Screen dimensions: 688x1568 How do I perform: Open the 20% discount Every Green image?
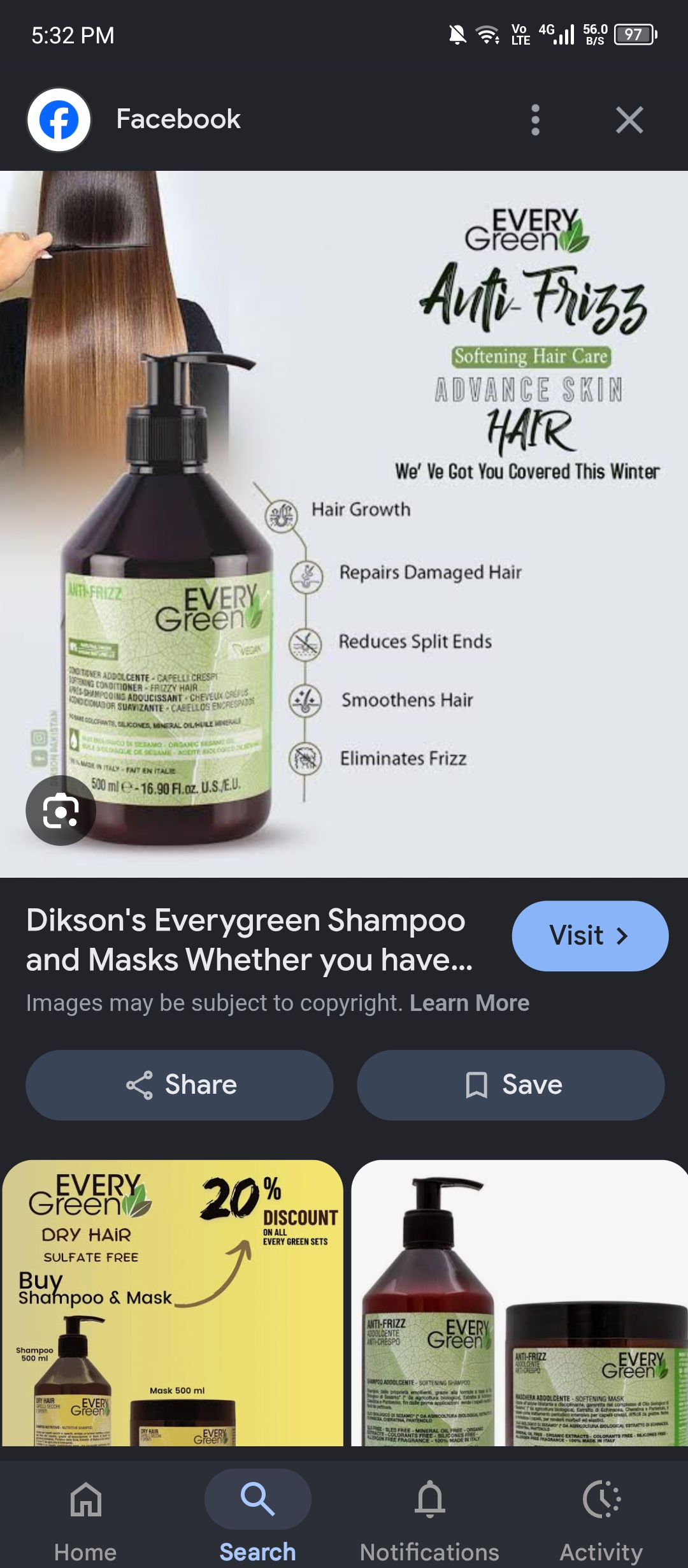pyautogui.click(x=173, y=1303)
